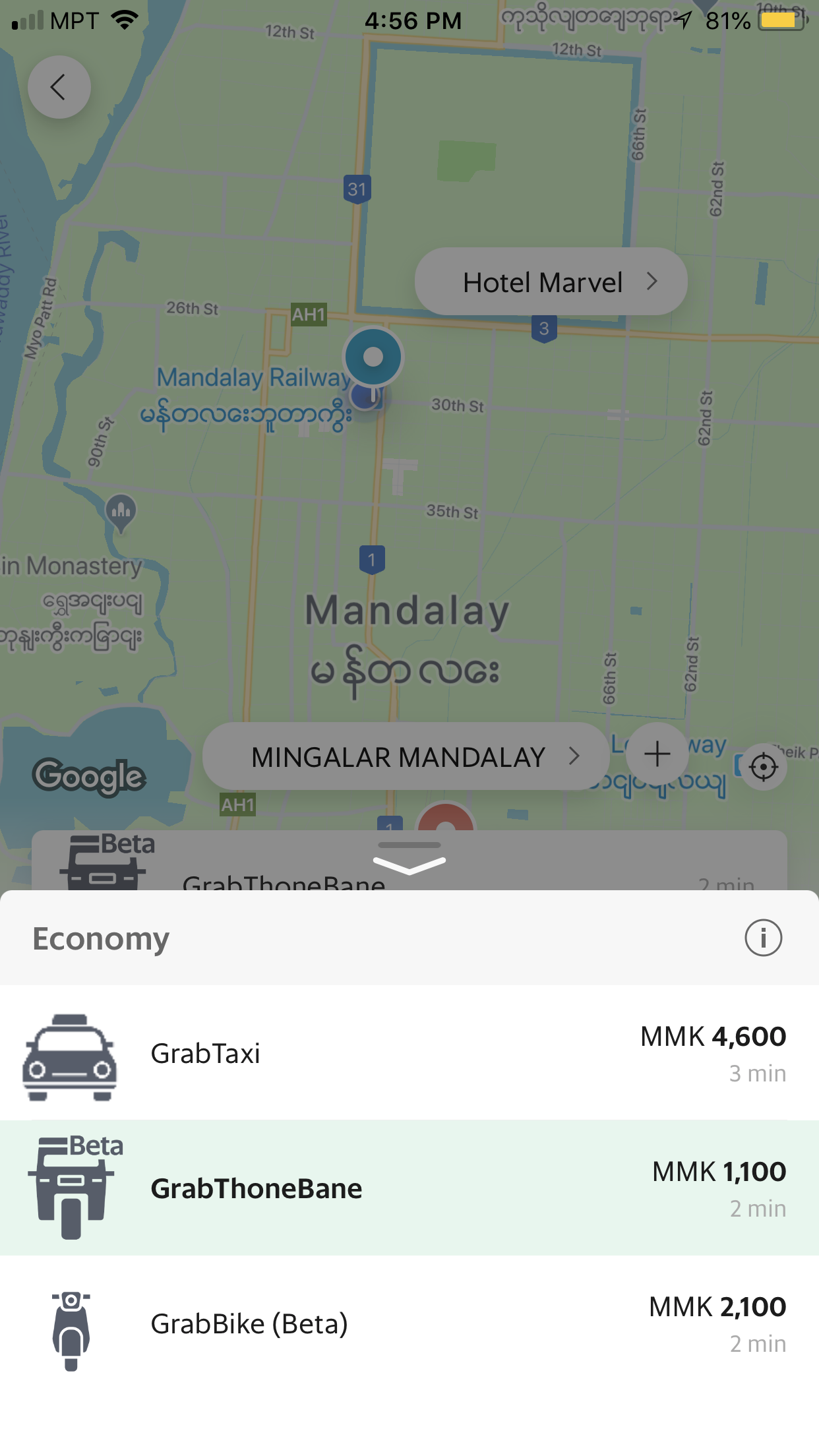Open MINGALAR MANDALAY destination

click(406, 757)
